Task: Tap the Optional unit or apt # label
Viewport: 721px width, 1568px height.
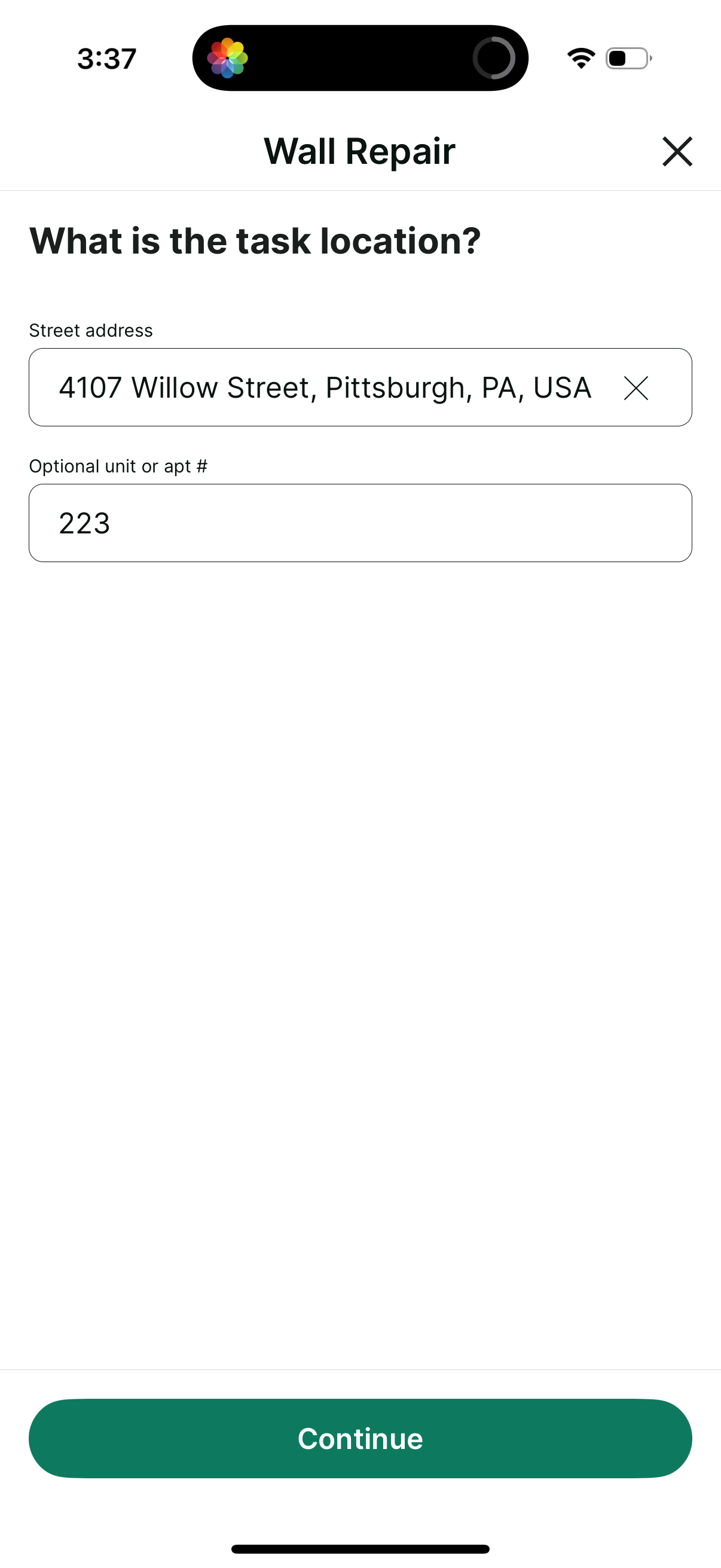Action: 119,466
